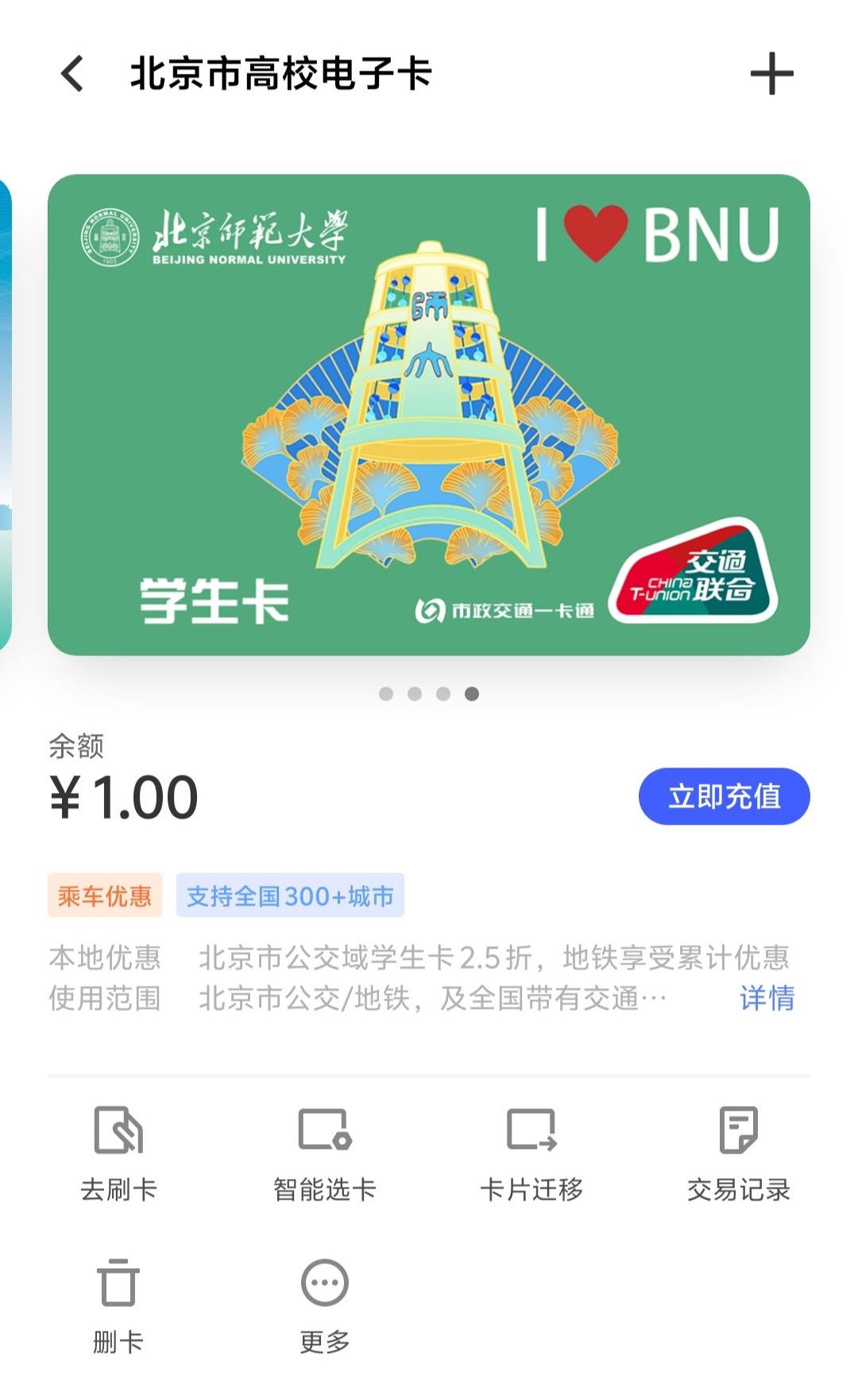Add a new card with plus icon
This screenshot has height=1400, width=858.
click(771, 74)
